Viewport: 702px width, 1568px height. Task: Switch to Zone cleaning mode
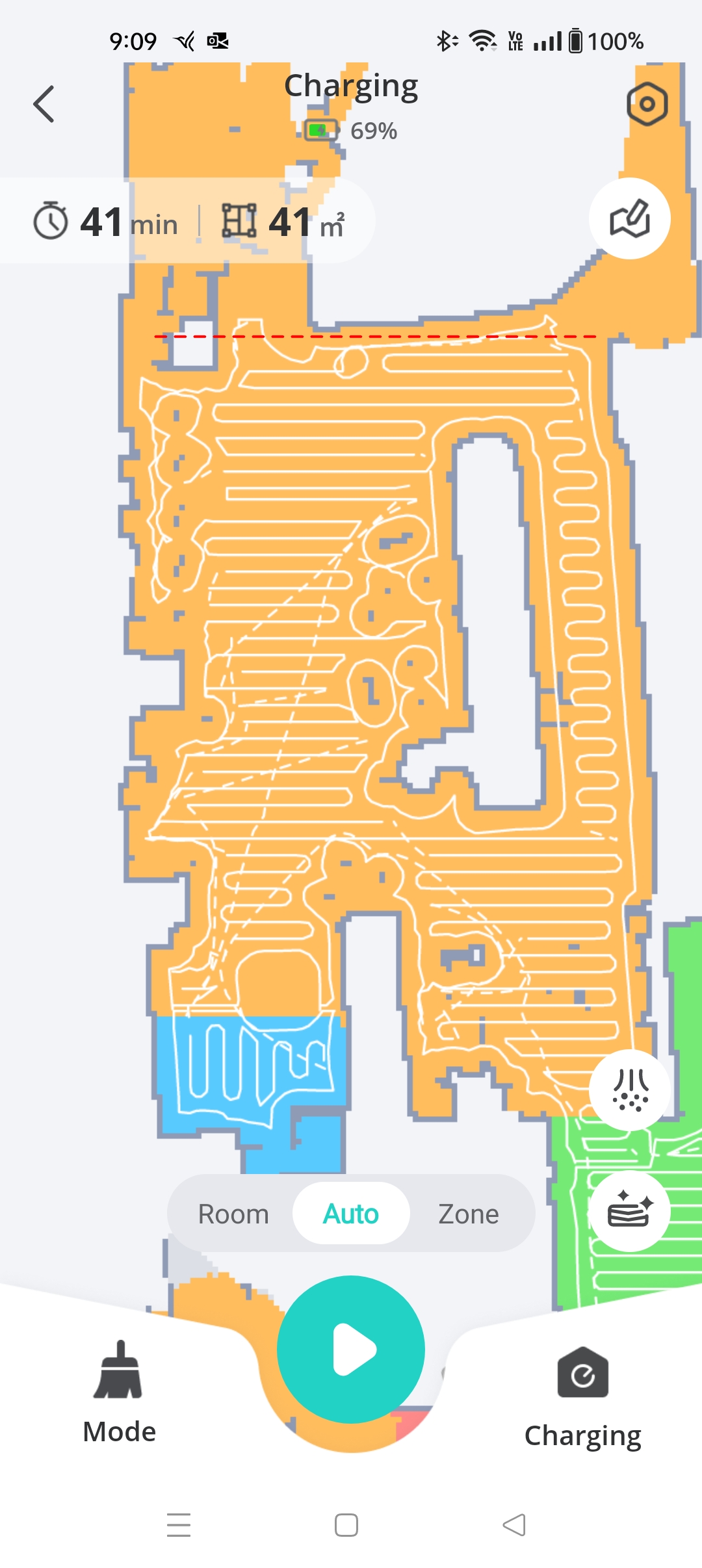tap(468, 1214)
